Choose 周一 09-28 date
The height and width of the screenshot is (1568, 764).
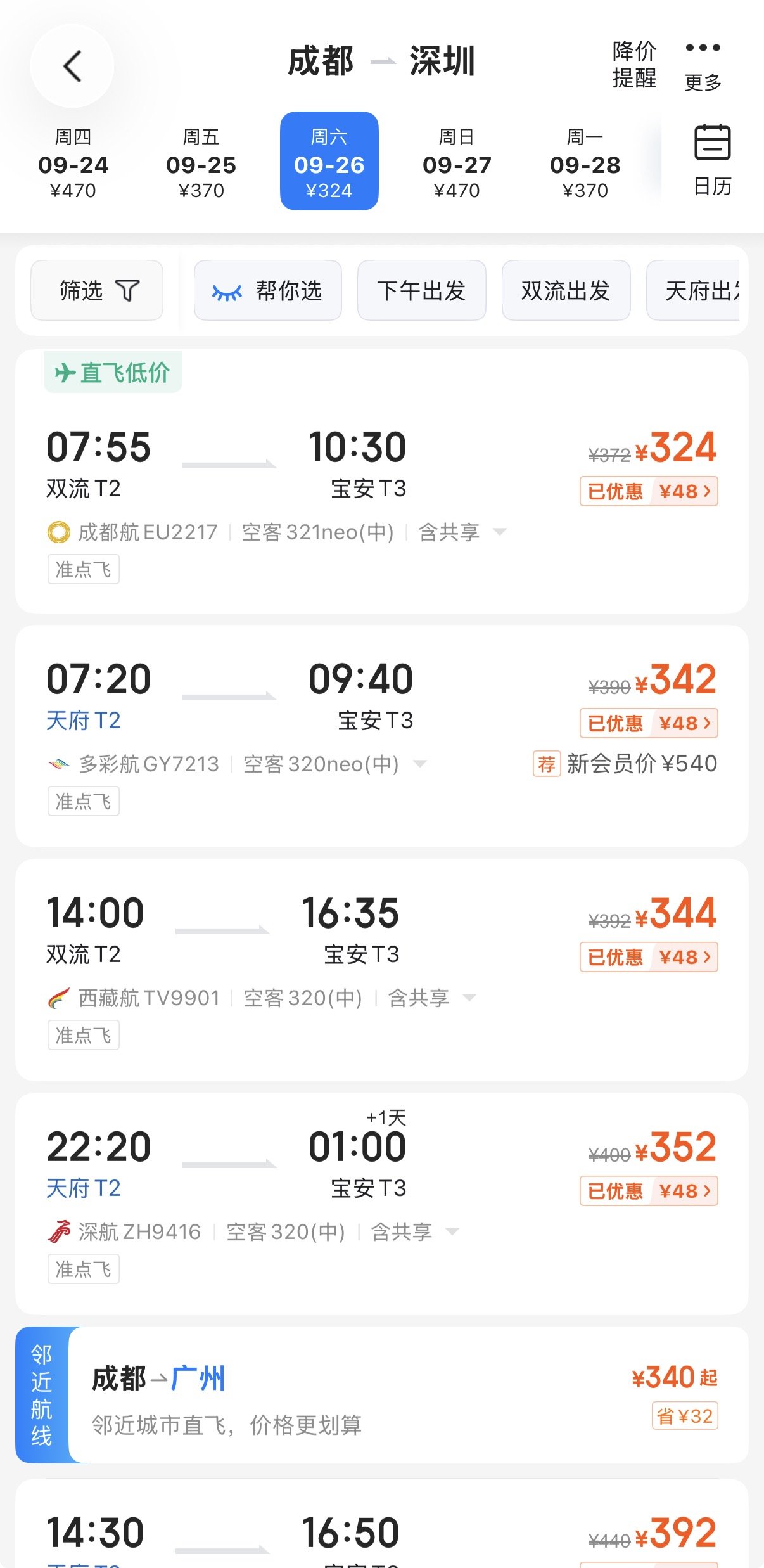(x=585, y=162)
